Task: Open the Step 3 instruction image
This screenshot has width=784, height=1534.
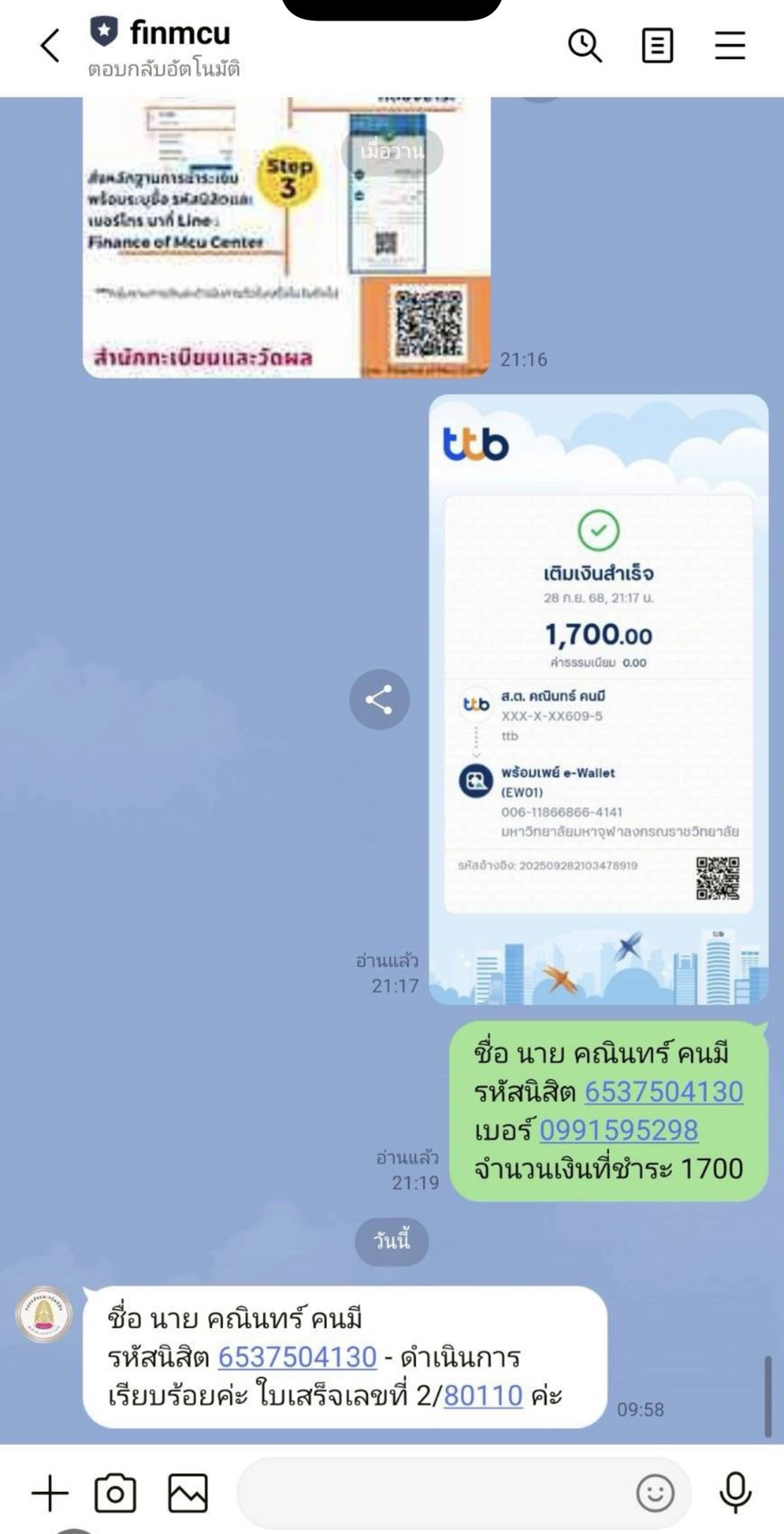Action: [286, 238]
